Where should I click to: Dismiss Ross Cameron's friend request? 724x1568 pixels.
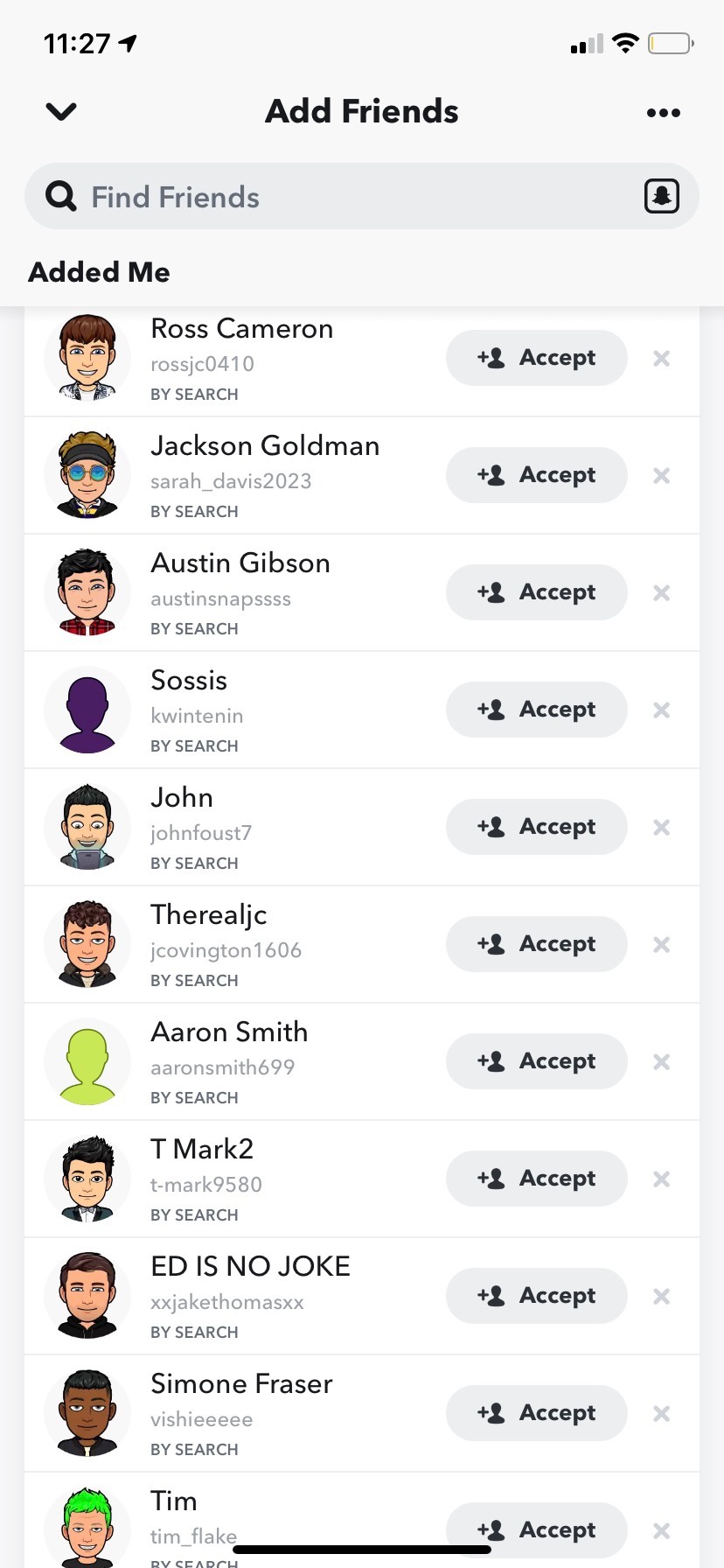(x=662, y=359)
